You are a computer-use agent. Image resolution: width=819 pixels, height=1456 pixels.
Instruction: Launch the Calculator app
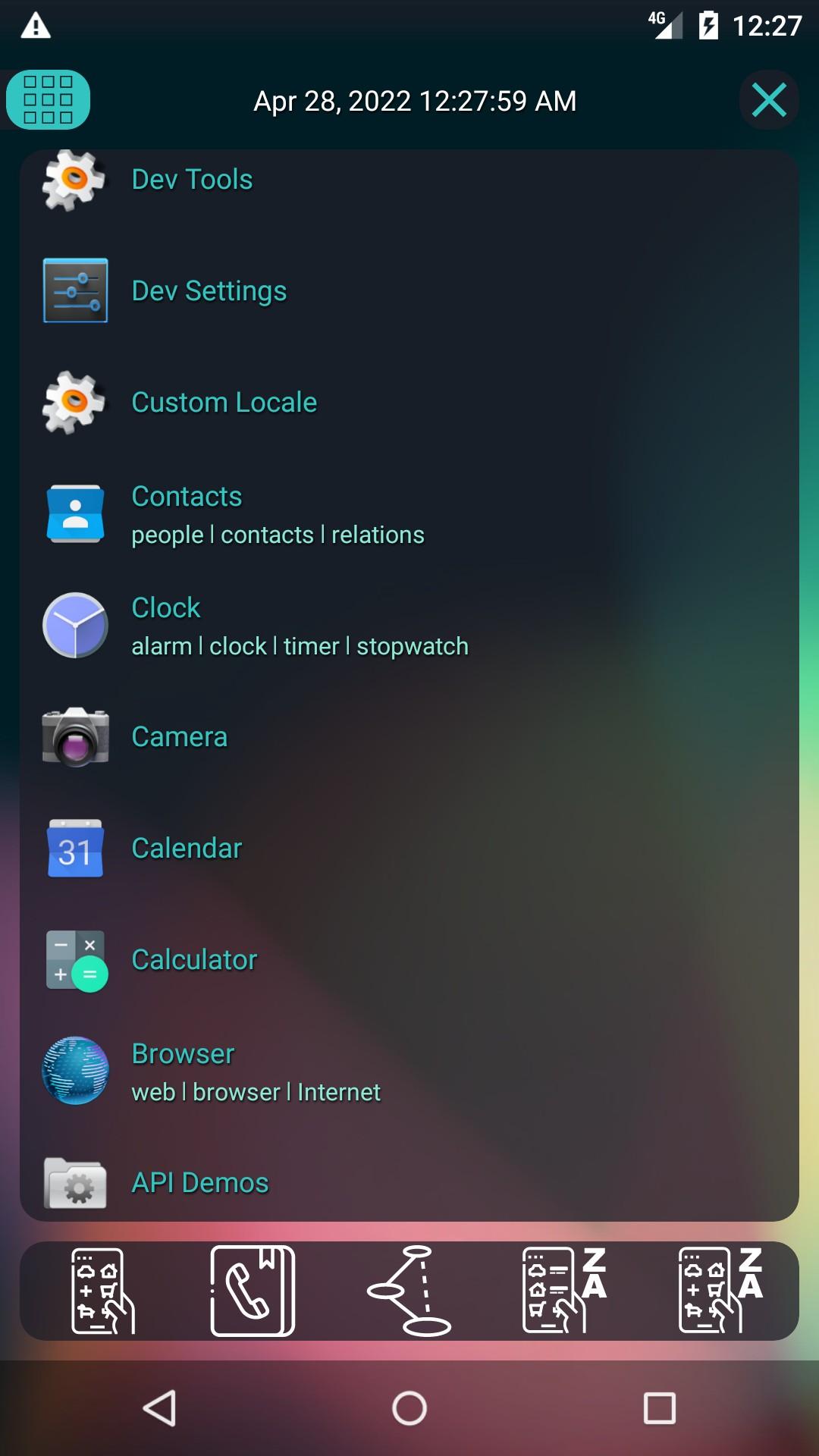(194, 960)
